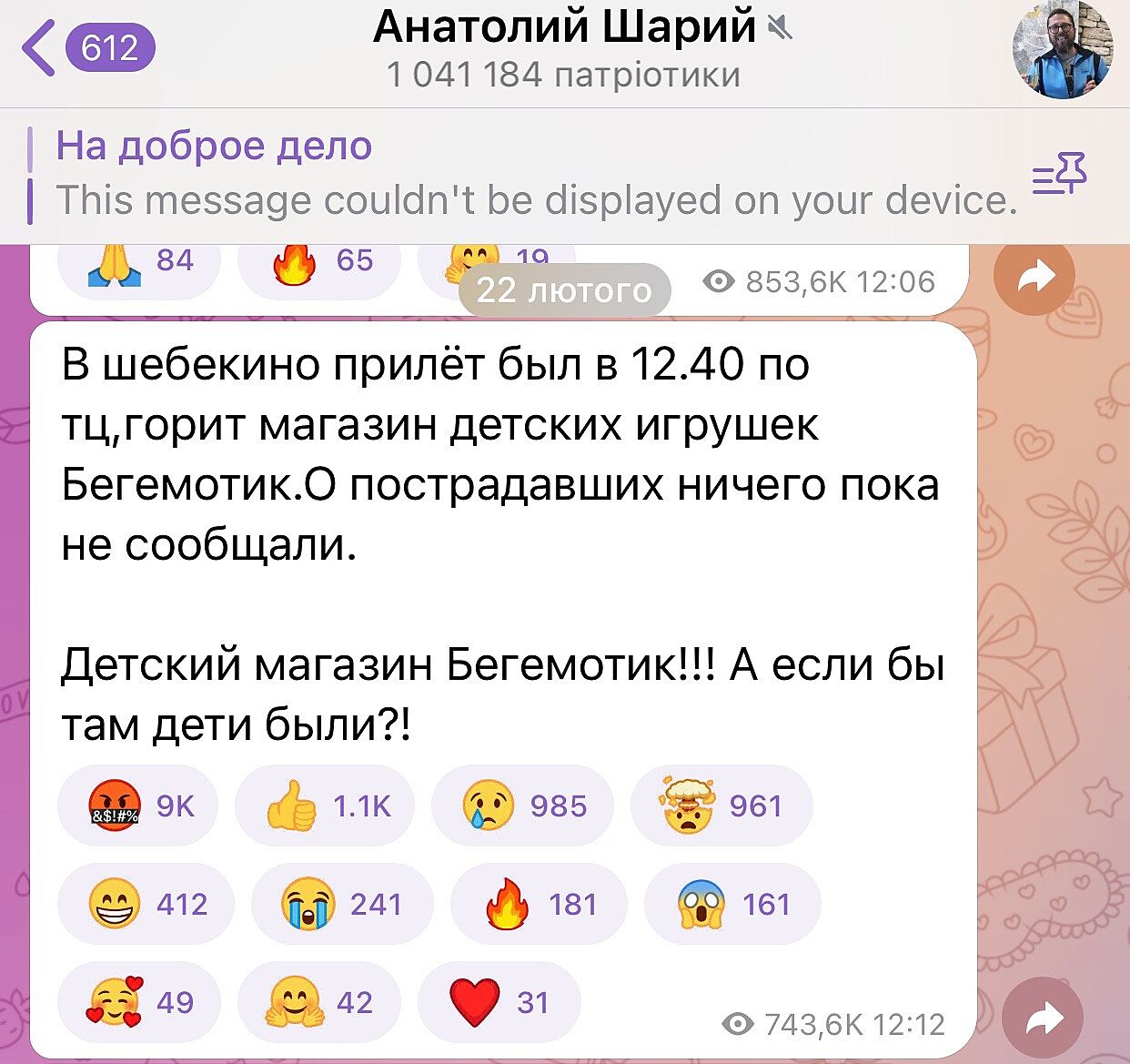The height and width of the screenshot is (1064, 1130).
Task: React with the grinning face 412
Action: pyautogui.click(x=146, y=904)
